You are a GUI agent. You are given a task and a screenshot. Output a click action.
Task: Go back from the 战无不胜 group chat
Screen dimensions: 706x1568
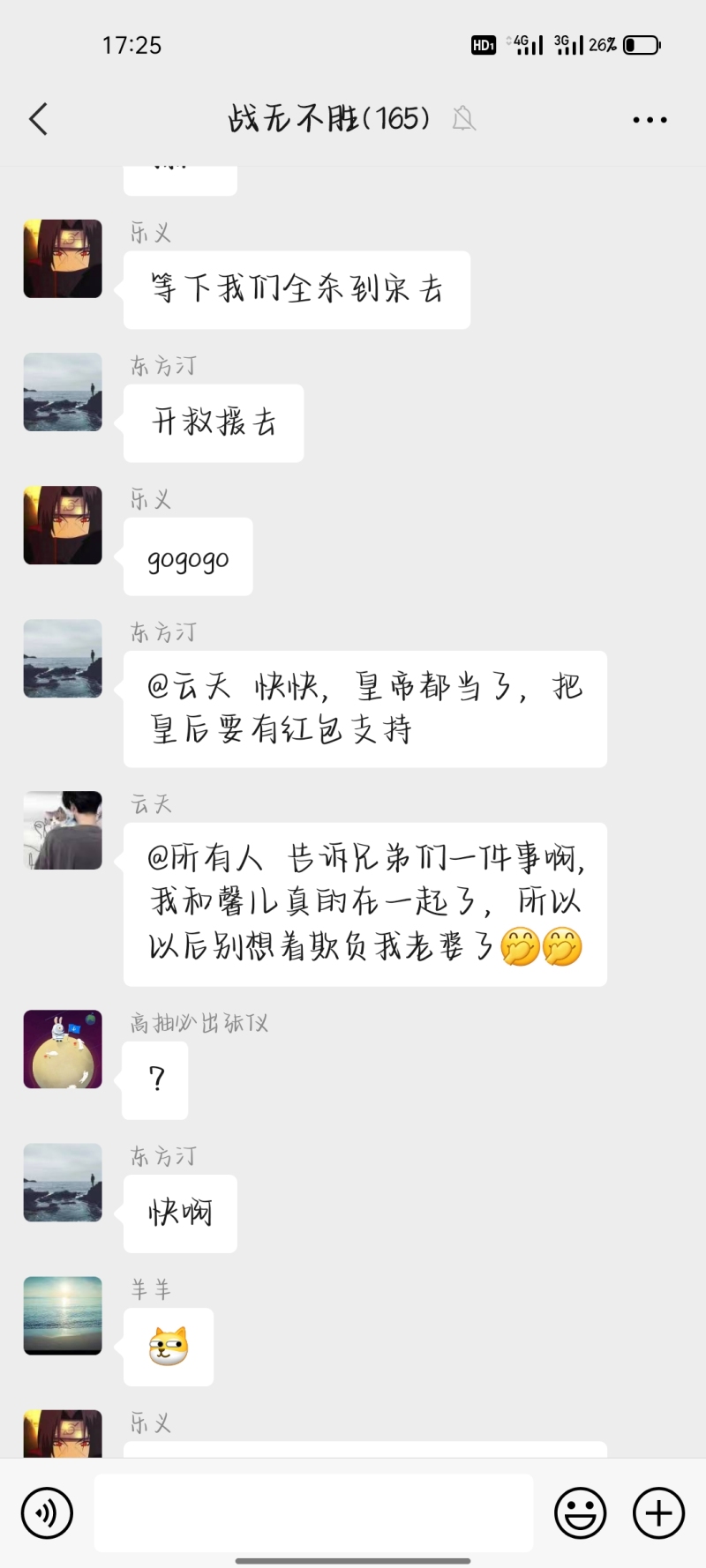point(38,119)
